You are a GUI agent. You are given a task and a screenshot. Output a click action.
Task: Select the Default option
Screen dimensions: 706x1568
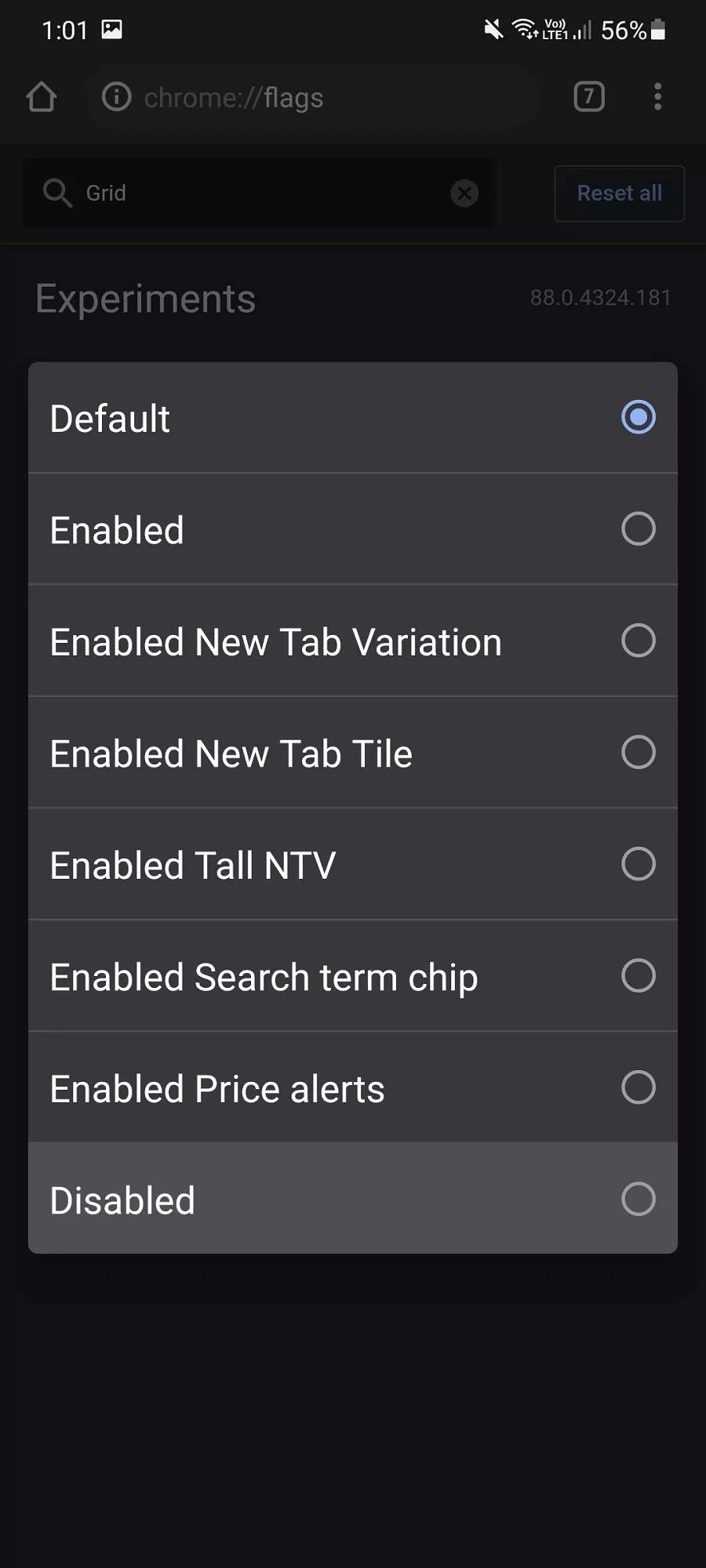click(353, 418)
